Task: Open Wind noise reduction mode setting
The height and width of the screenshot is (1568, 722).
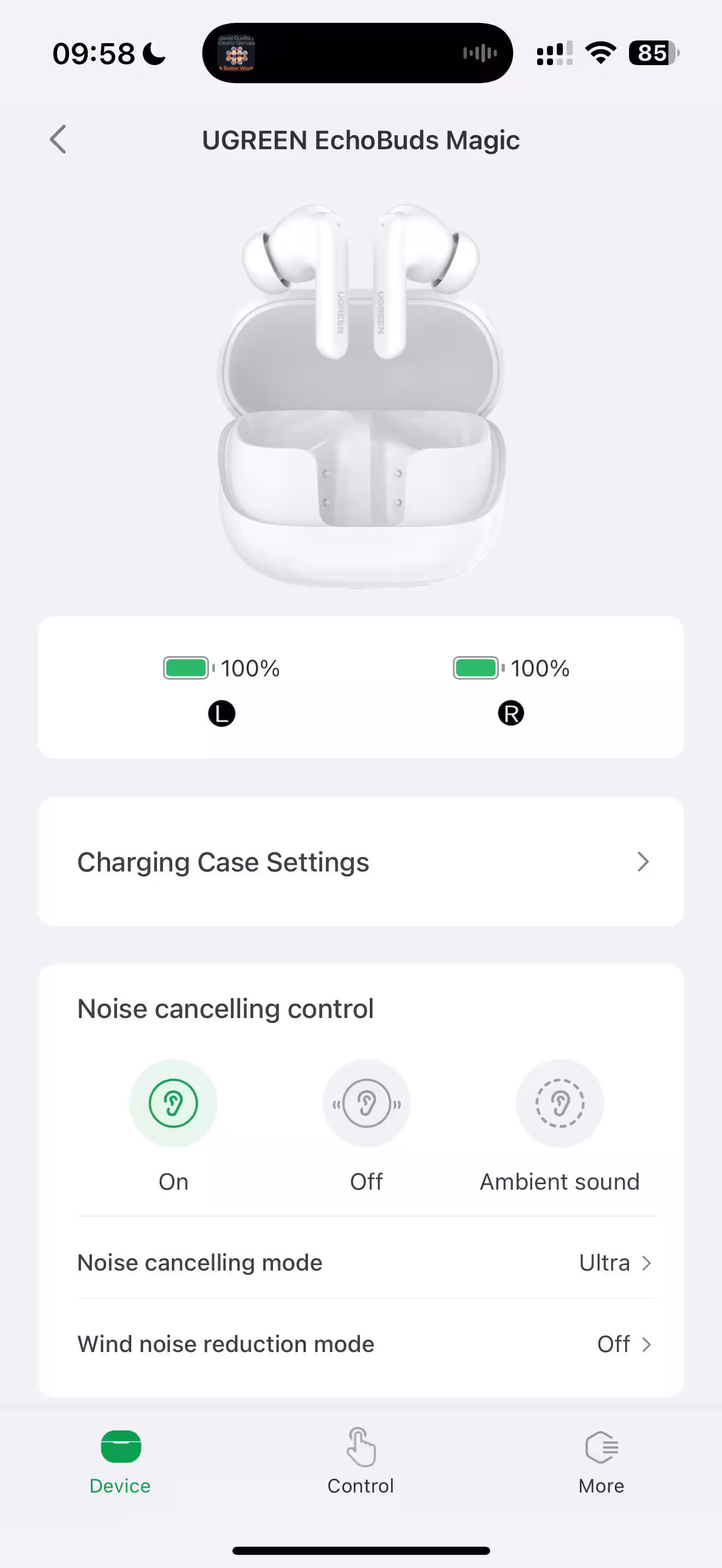Action: click(x=365, y=1344)
